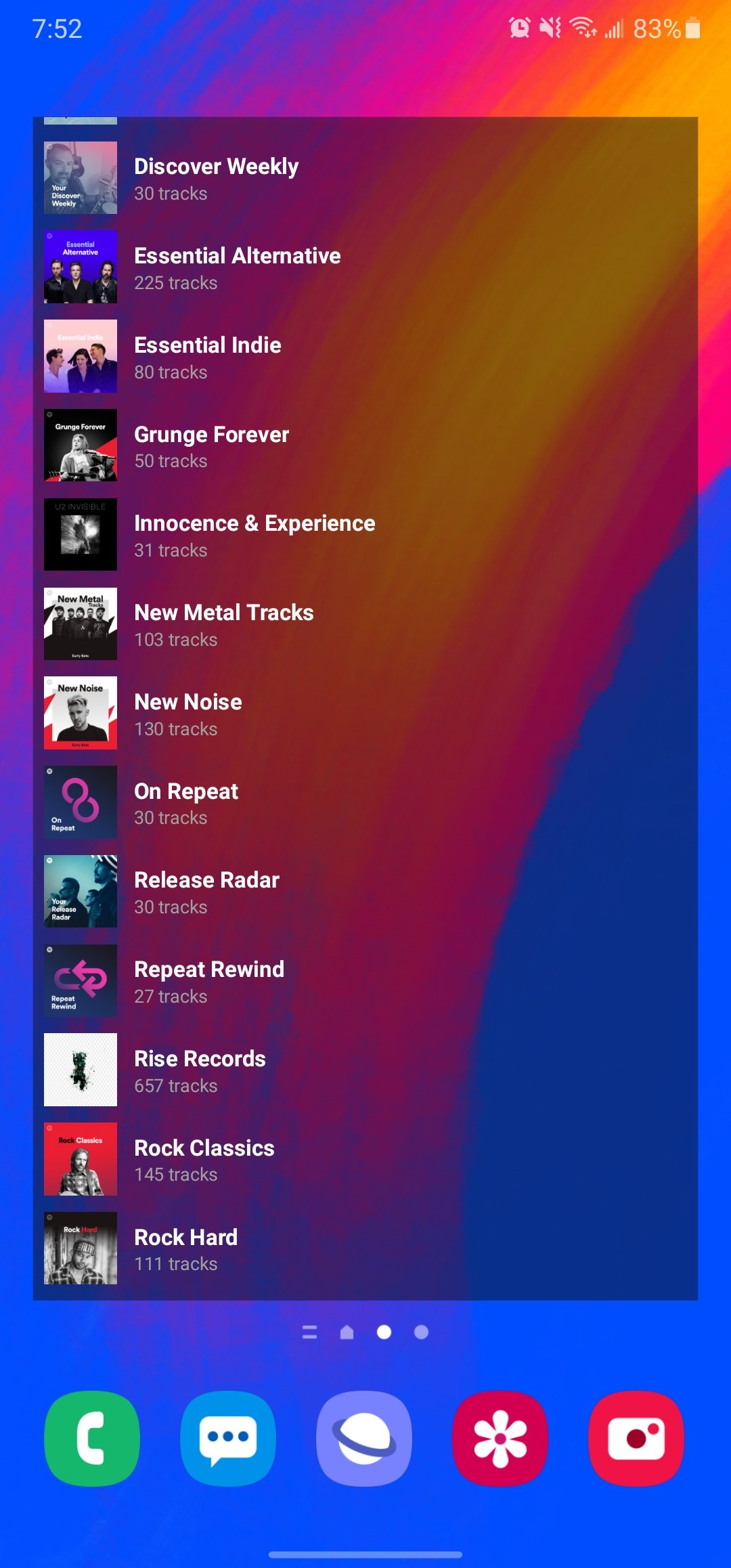
Task: Select the Essential Indie playlist
Action: [x=207, y=357]
